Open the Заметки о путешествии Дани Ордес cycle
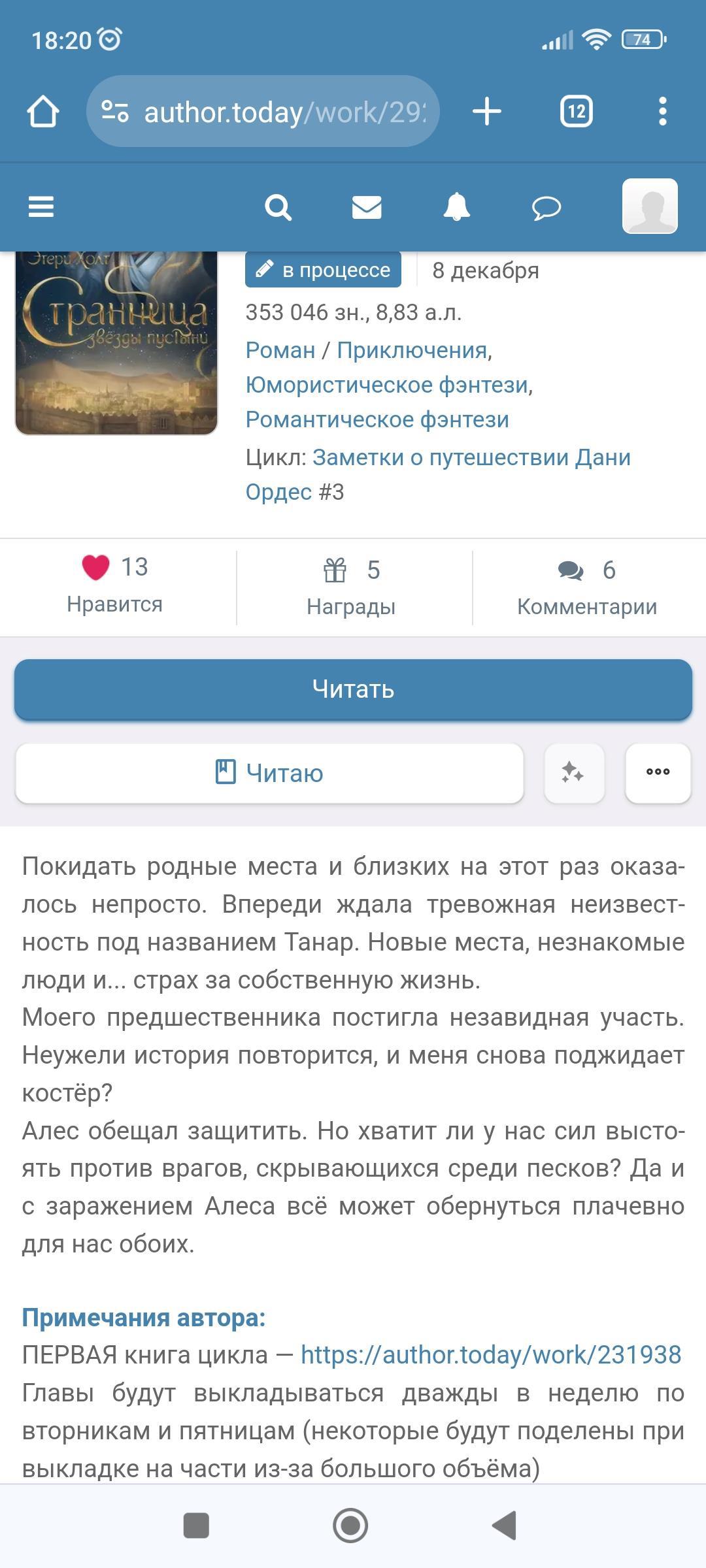 pos(471,457)
